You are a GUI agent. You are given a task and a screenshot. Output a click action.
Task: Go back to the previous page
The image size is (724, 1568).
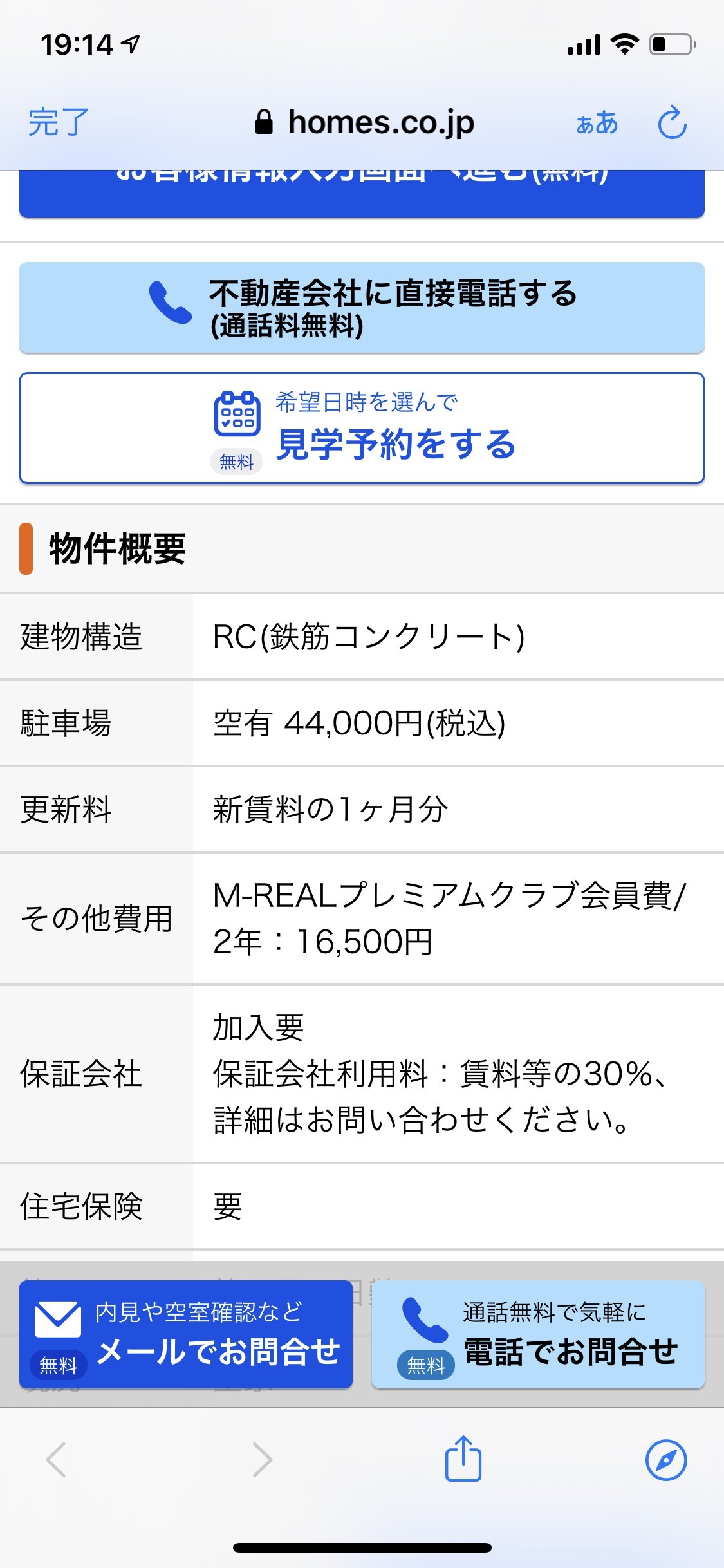point(57,1460)
